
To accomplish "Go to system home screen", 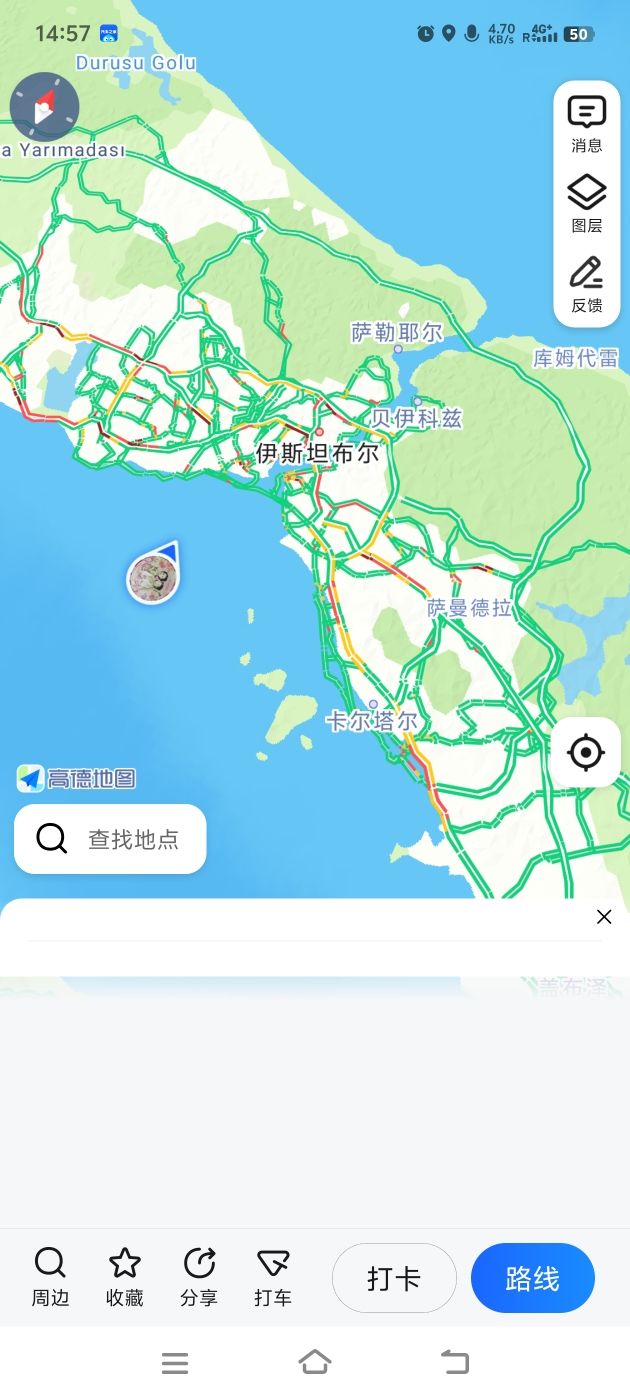I will (315, 1361).
